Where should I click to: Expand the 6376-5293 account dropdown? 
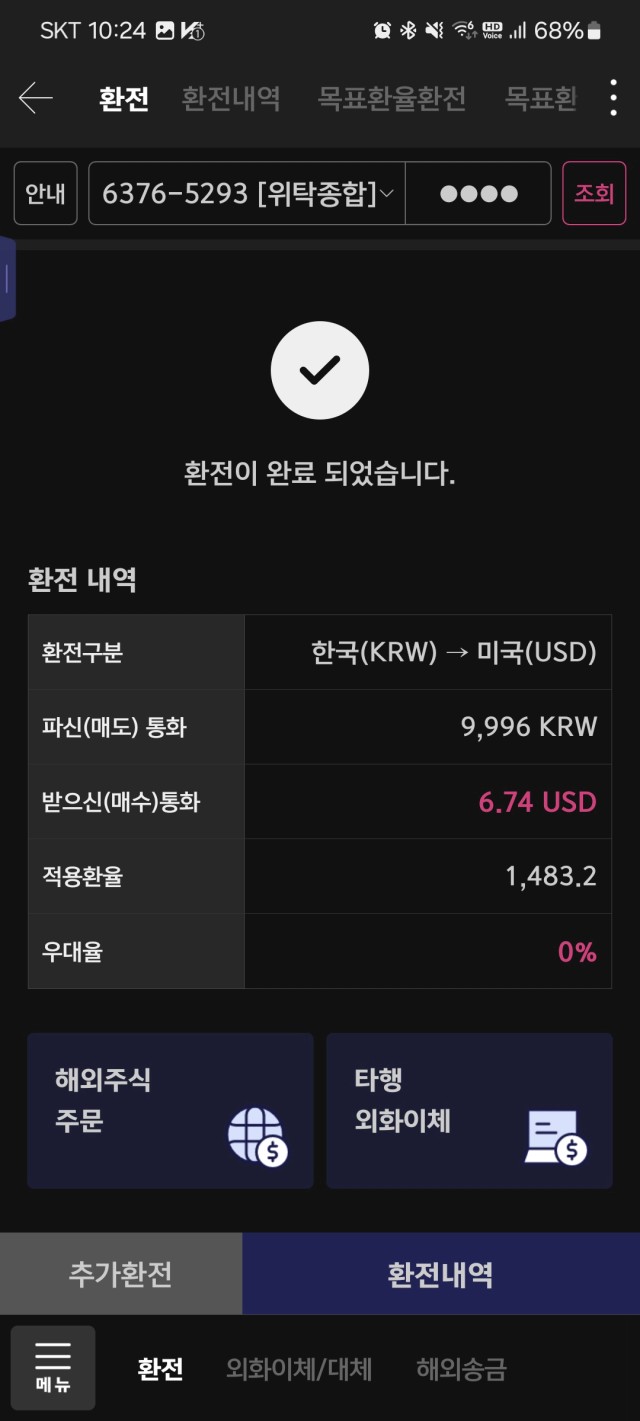click(x=247, y=193)
